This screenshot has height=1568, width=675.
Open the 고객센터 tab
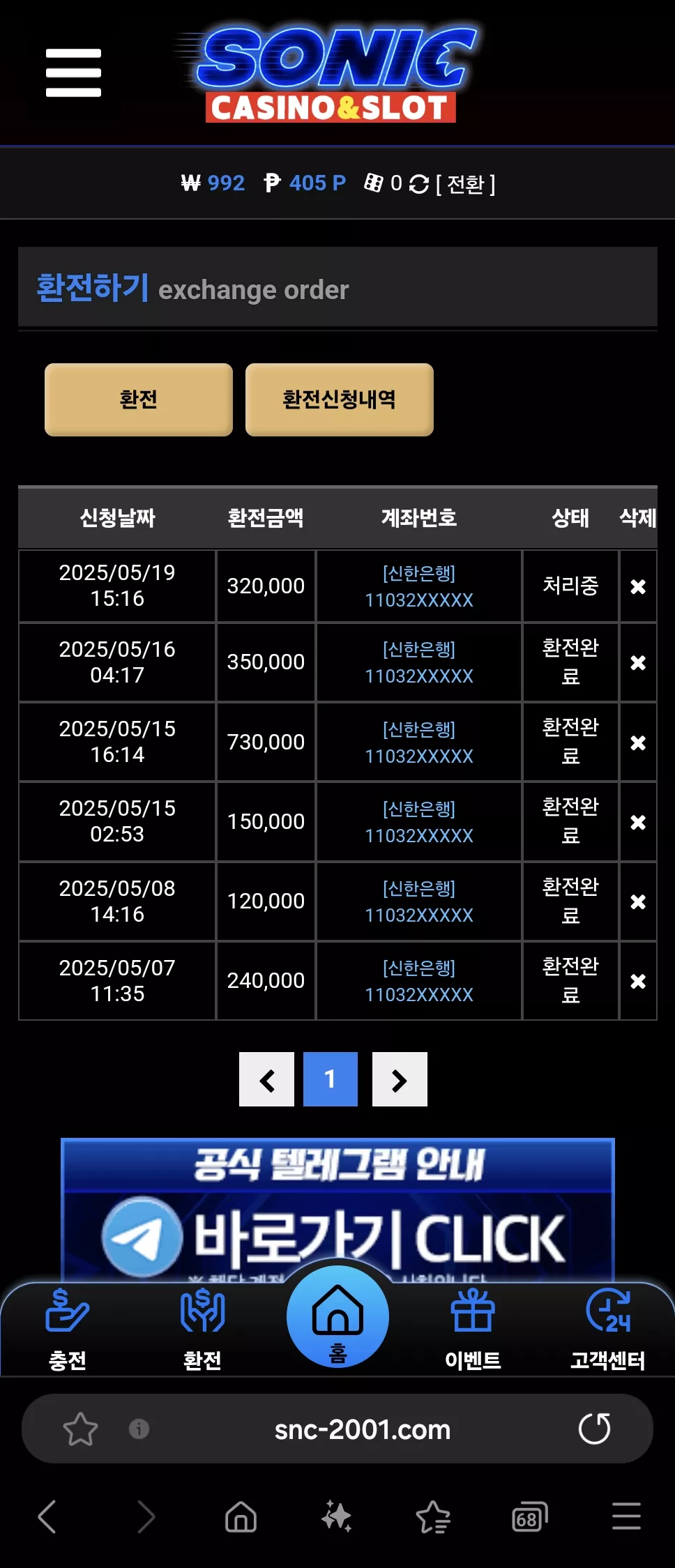pyautogui.click(x=608, y=1330)
